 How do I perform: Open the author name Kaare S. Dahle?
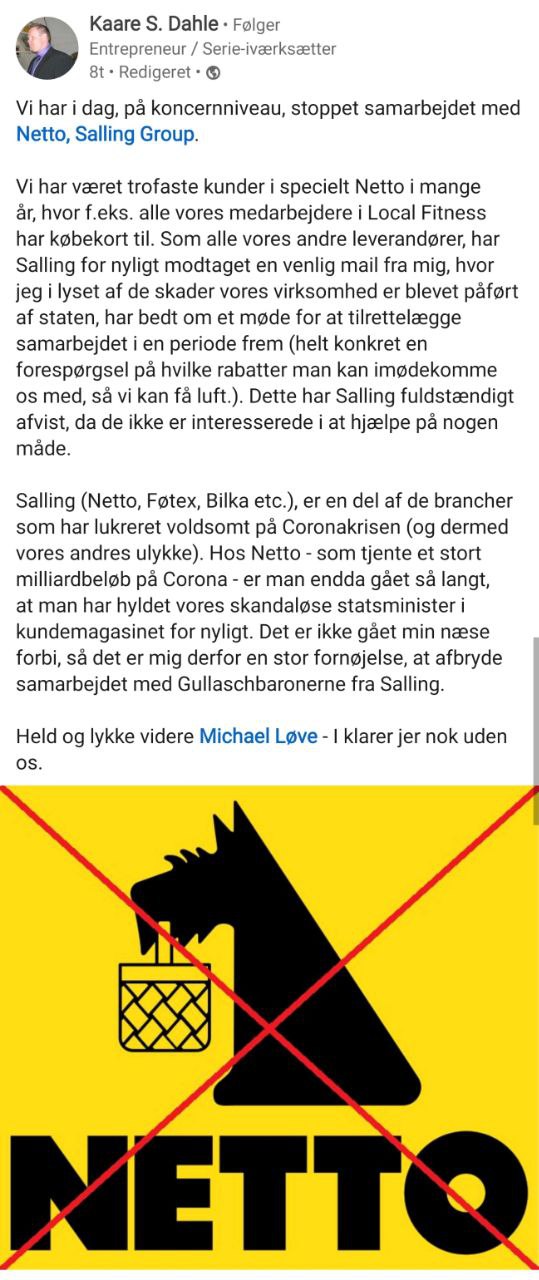pyautogui.click(x=155, y=25)
